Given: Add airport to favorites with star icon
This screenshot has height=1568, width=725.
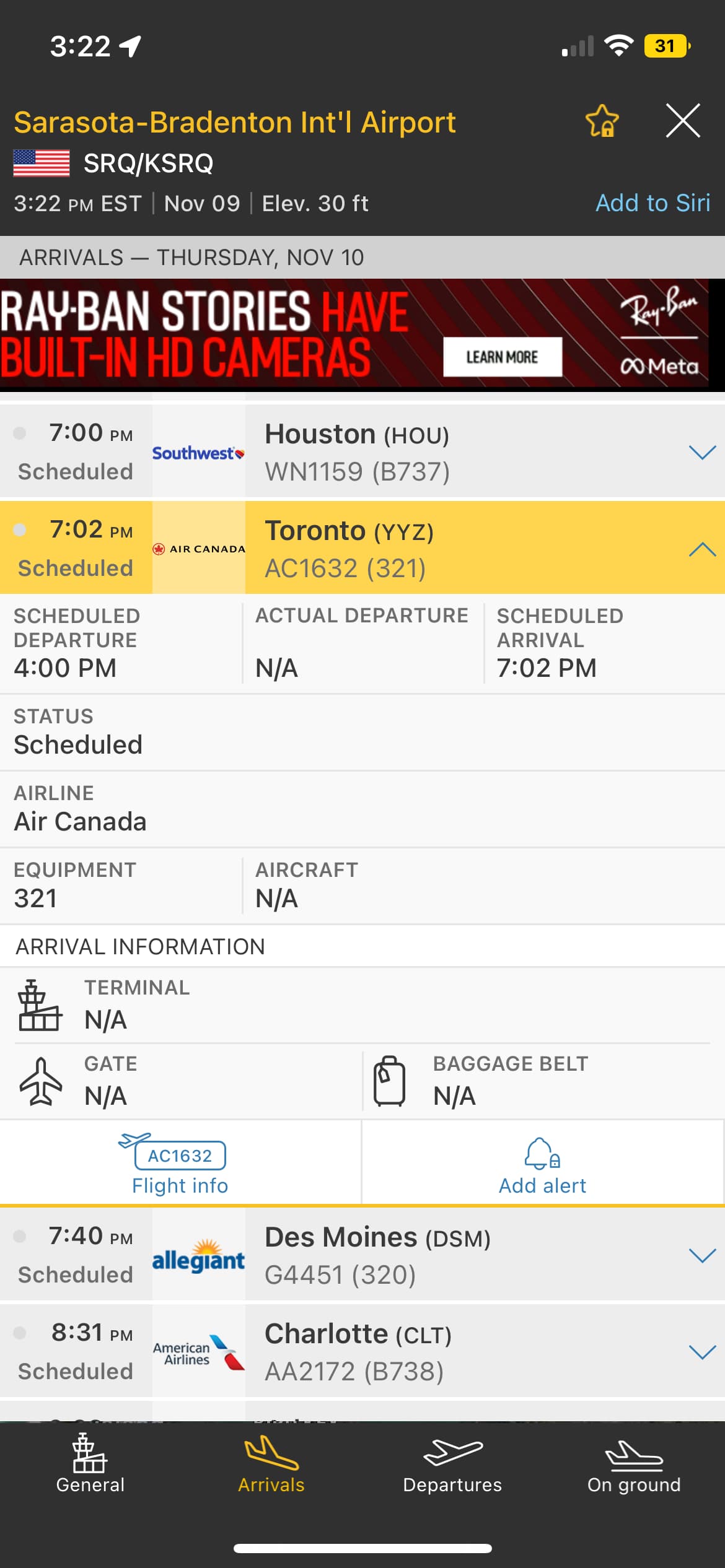Looking at the screenshot, I should click(x=602, y=121).
